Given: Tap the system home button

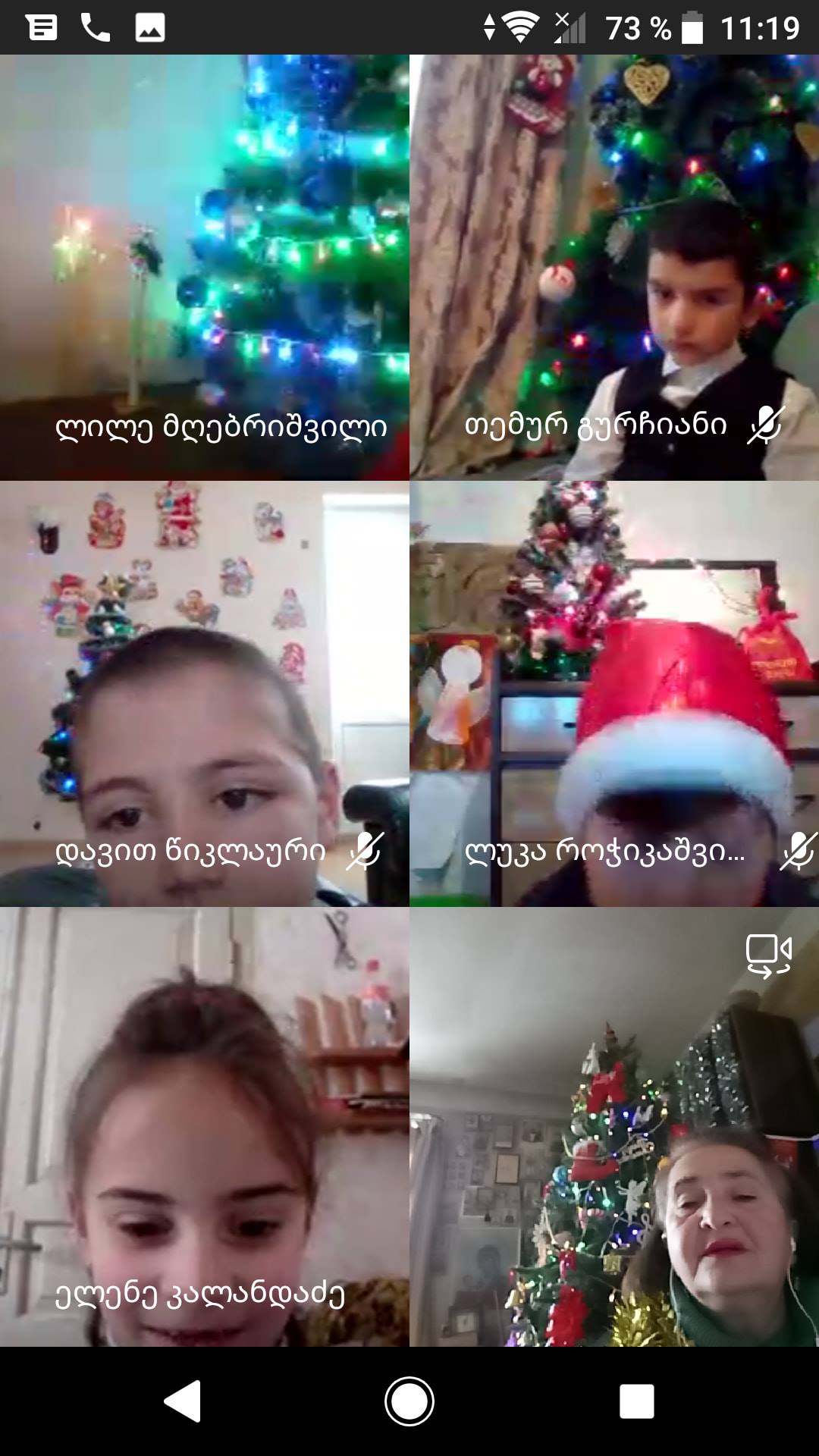Looking at the screenshot, I should [409, 1401].
